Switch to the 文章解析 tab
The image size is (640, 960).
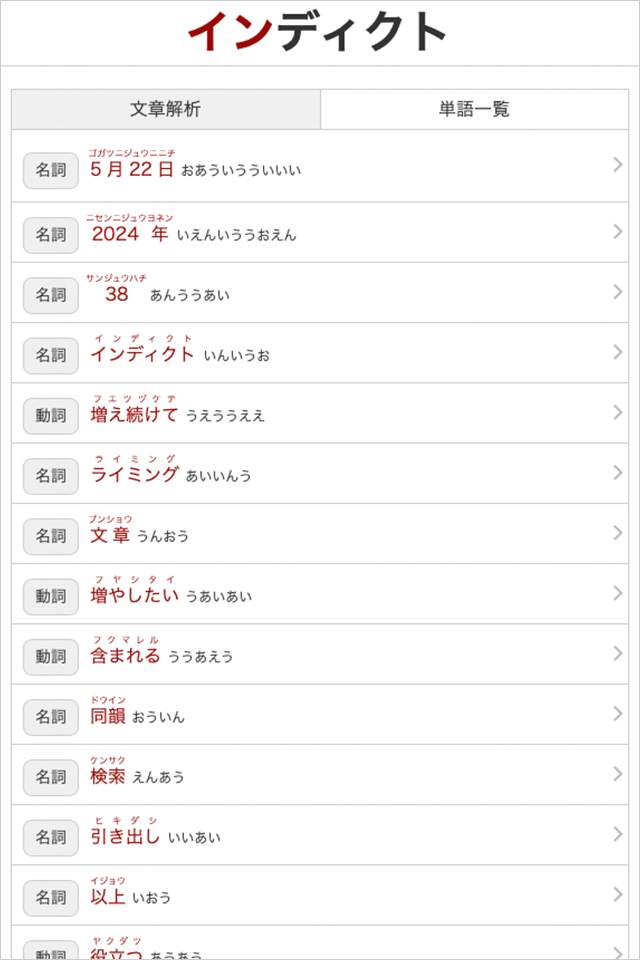click(166, 110)
